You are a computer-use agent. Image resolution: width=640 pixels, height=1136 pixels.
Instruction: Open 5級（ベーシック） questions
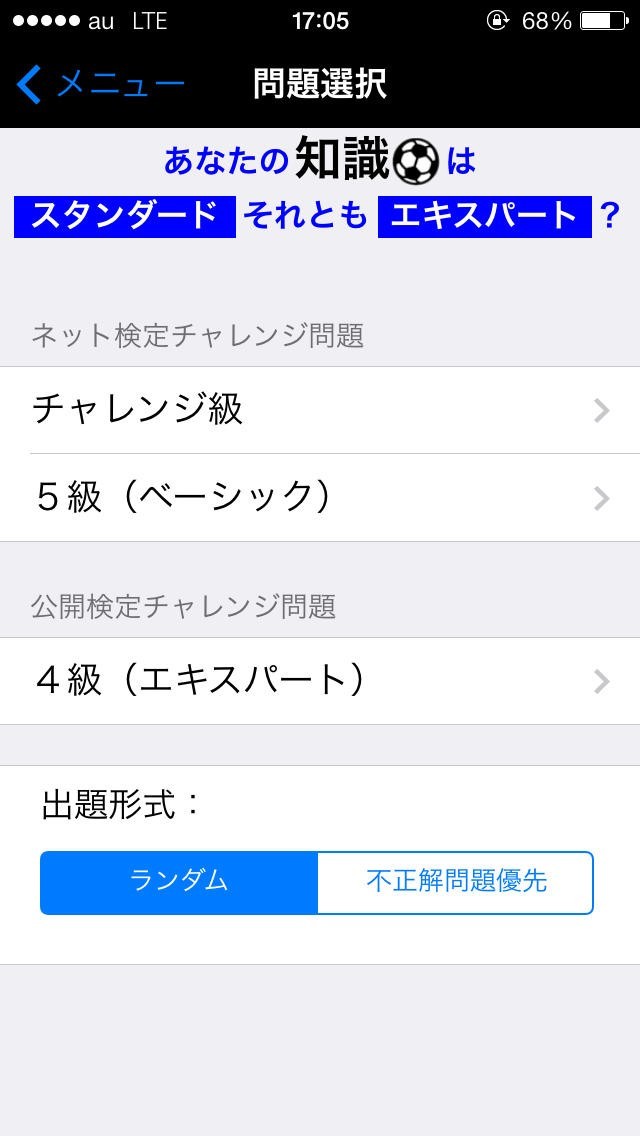(x=320, y=498)
